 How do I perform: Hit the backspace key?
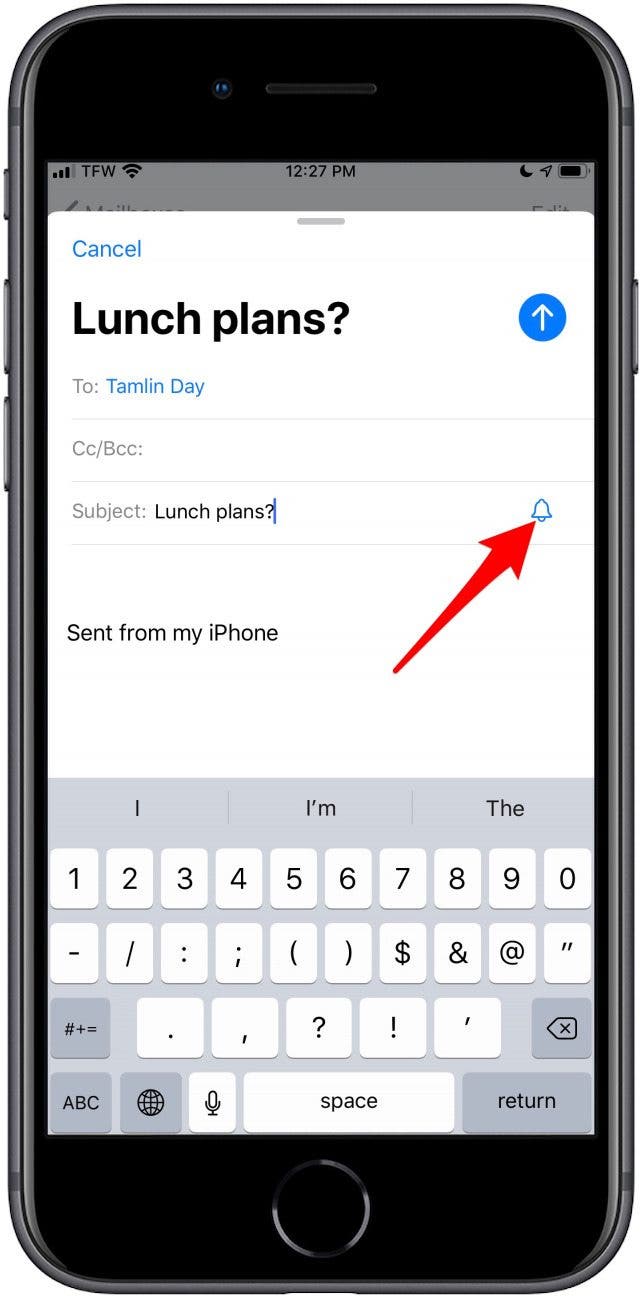click(x=561, y=1028)
